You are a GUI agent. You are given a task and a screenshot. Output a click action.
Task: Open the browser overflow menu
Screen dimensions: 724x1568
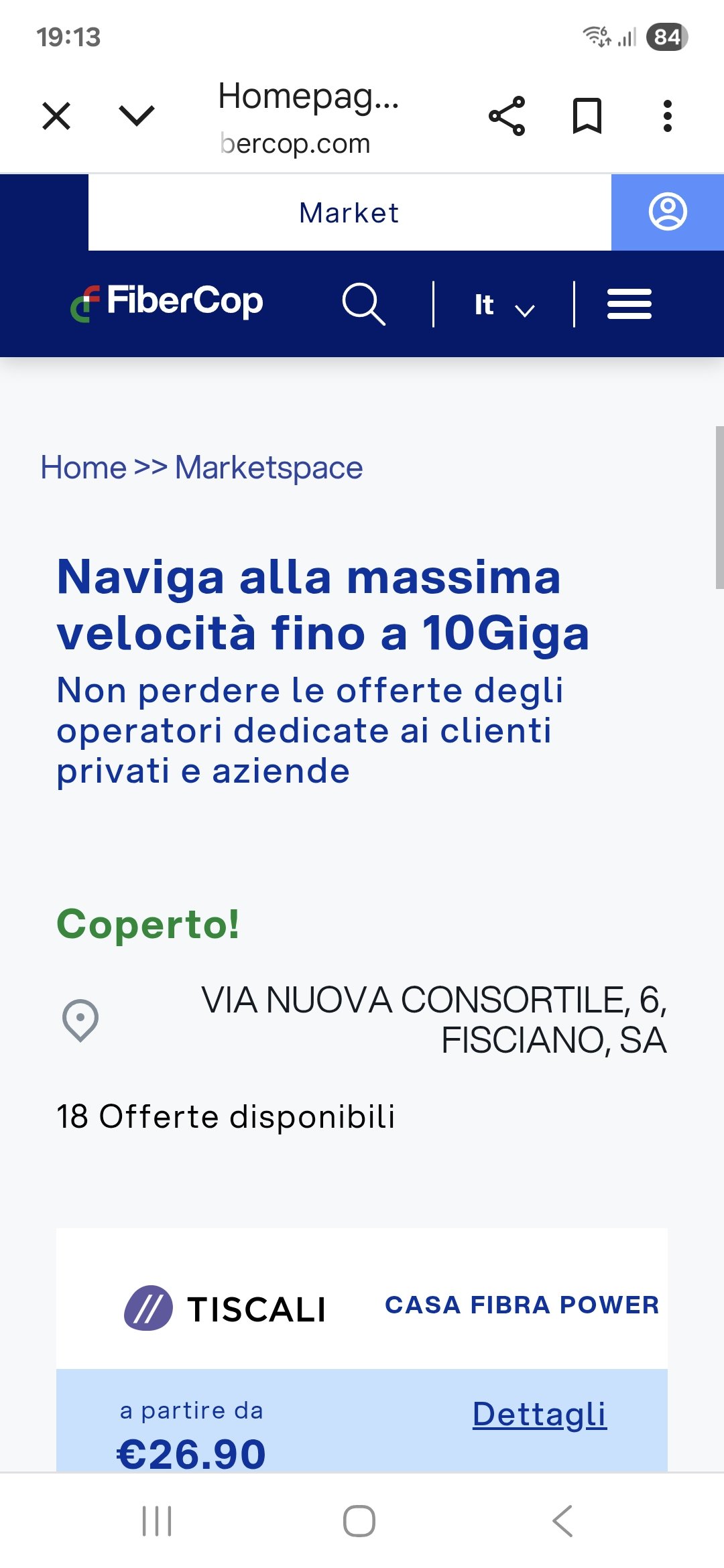tap(667, 116)
